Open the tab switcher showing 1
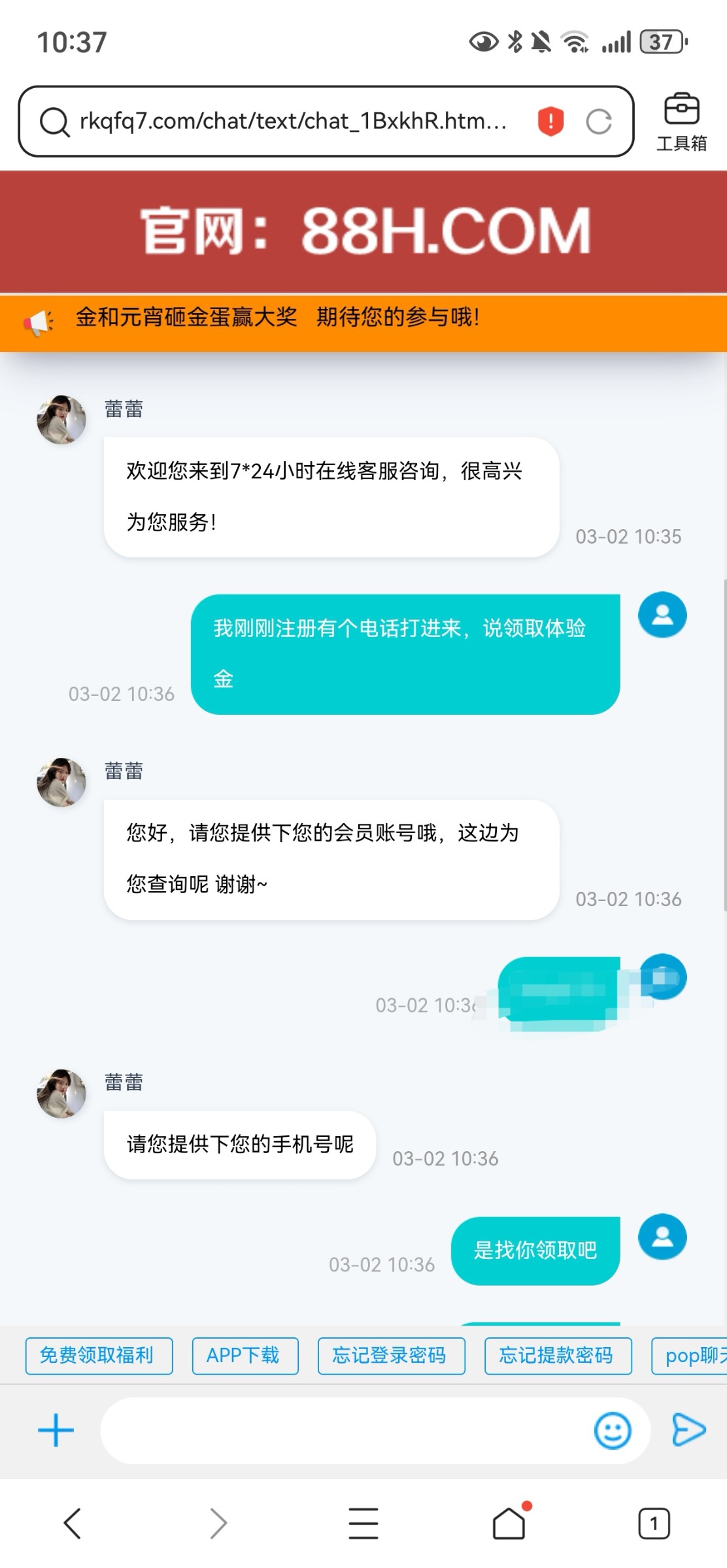727x1568 pixels. pos(654,1524)
